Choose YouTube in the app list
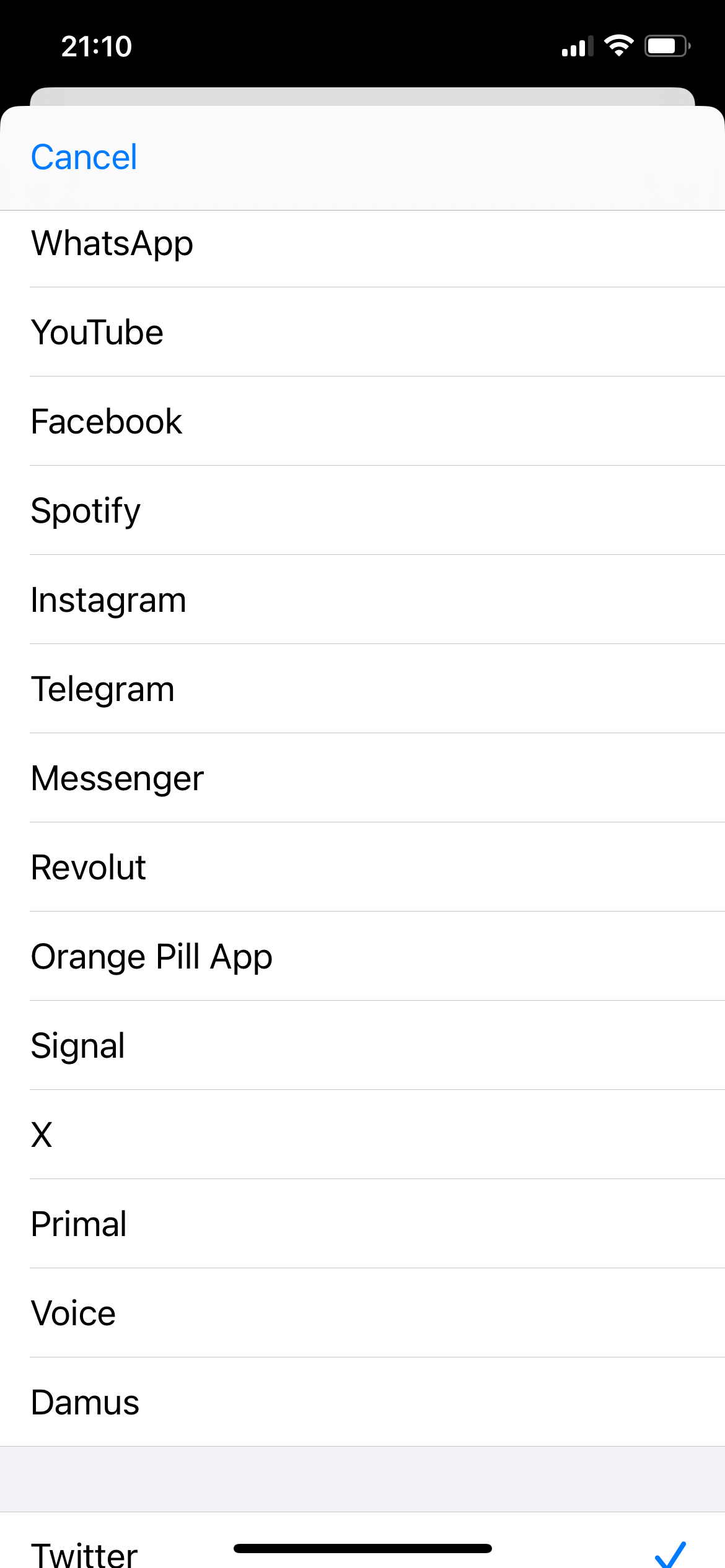Image resolution: width=725 pixels, height=1568 pixels. click(x=362, y=332)
